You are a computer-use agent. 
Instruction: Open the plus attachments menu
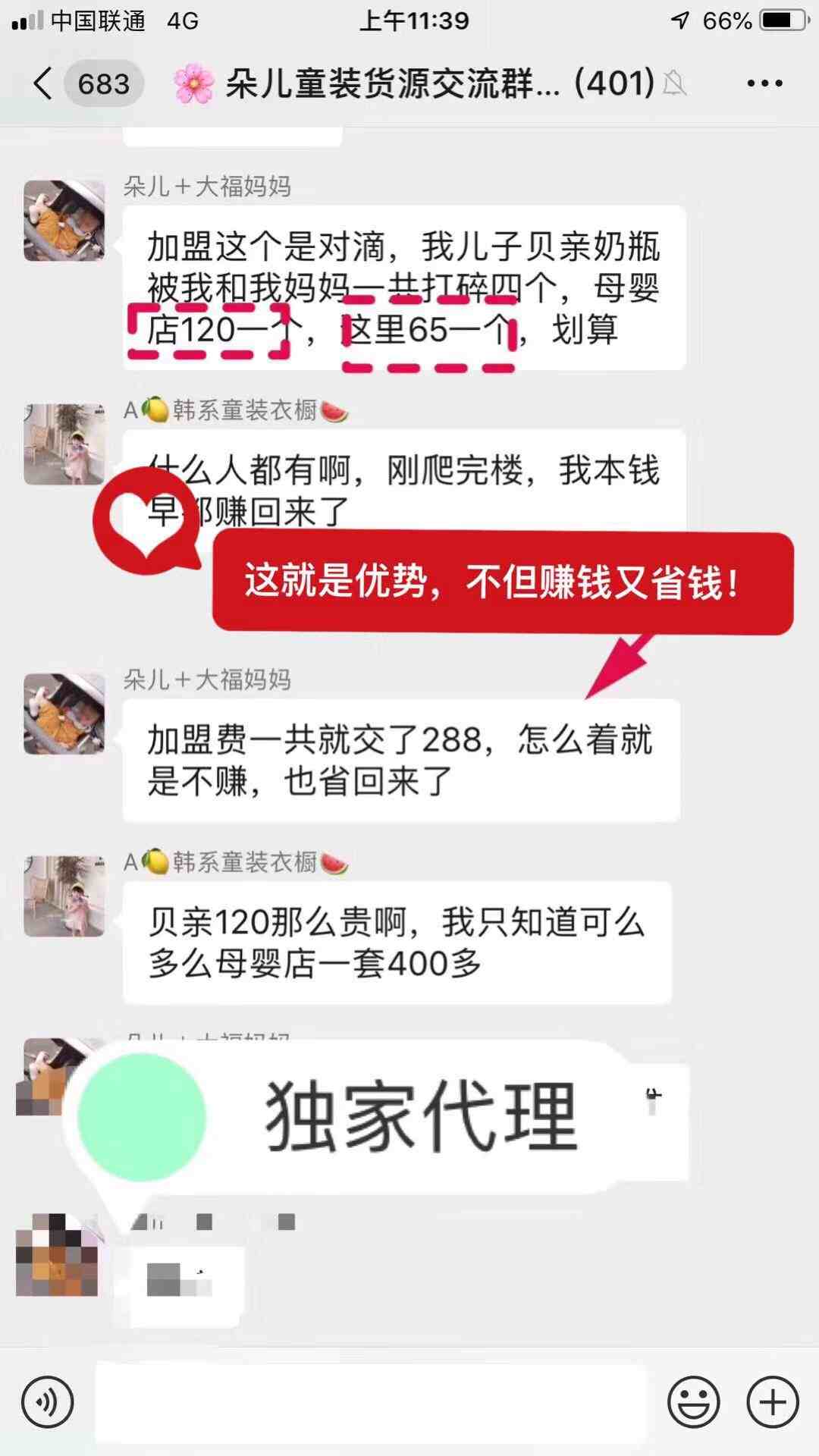click(x=773, y=1403)
